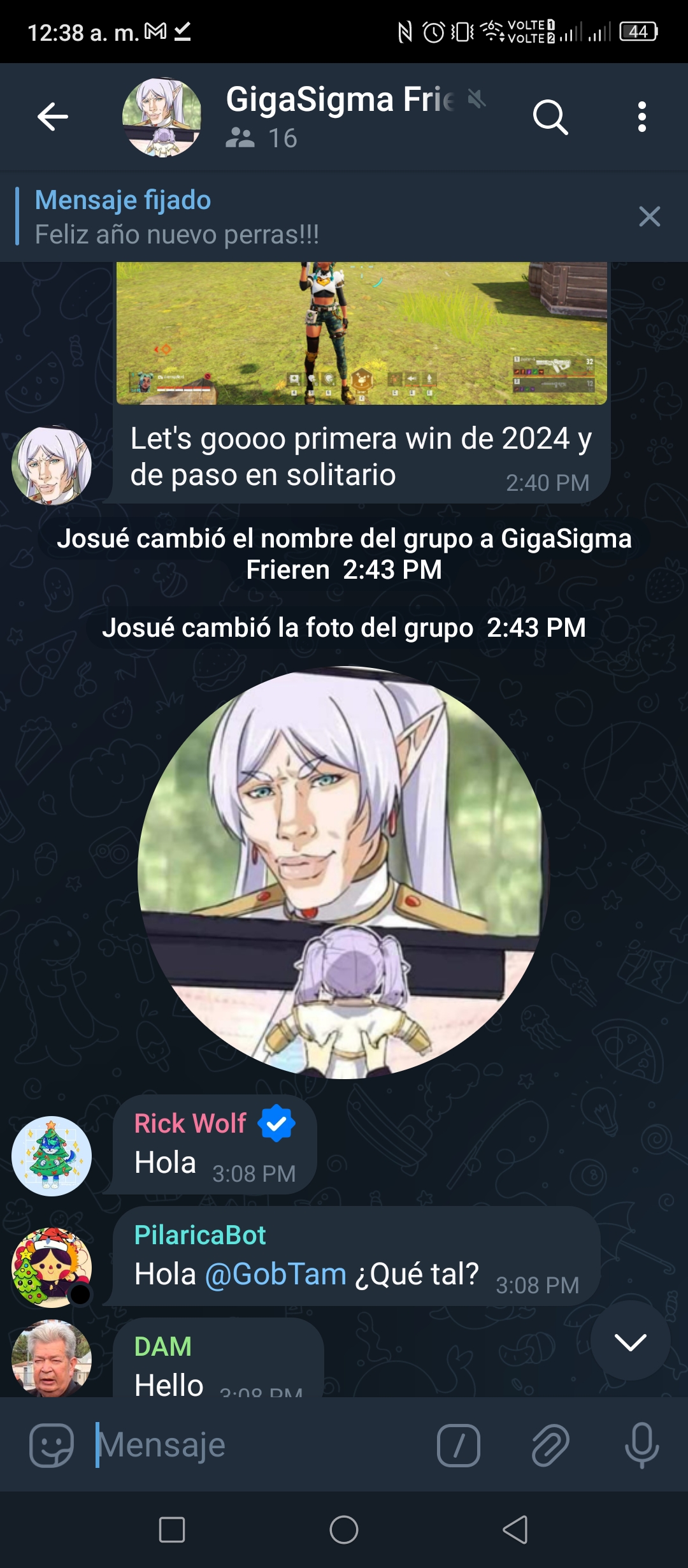Go to the system home screen
This screenshot has height=1568, width=688.
(x=344, y=1529)
